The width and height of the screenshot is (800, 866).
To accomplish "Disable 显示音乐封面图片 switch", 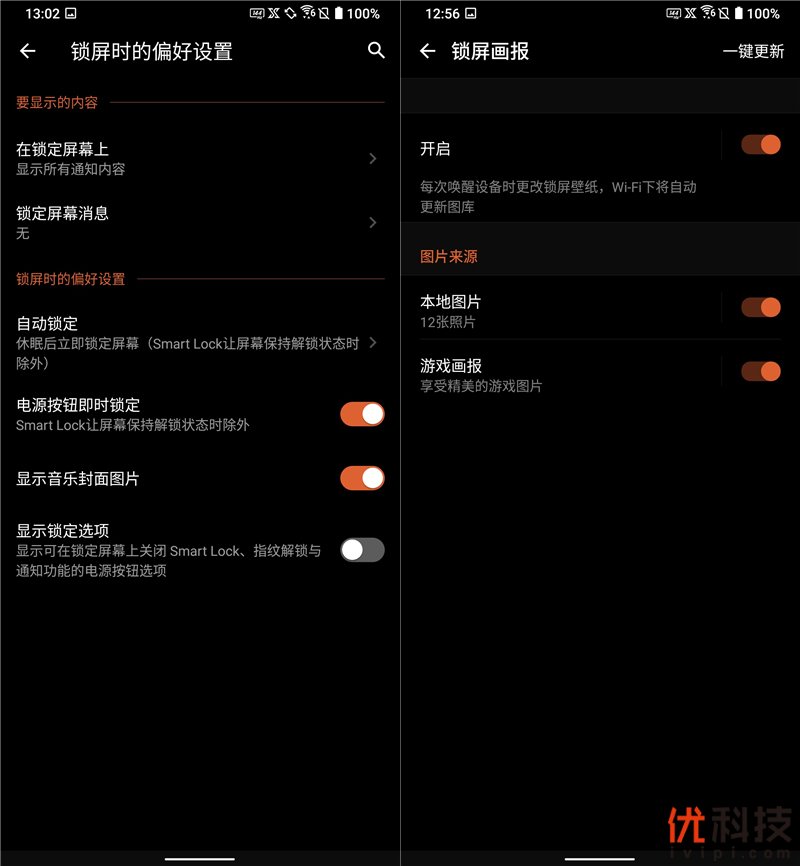I will (362, 478).
